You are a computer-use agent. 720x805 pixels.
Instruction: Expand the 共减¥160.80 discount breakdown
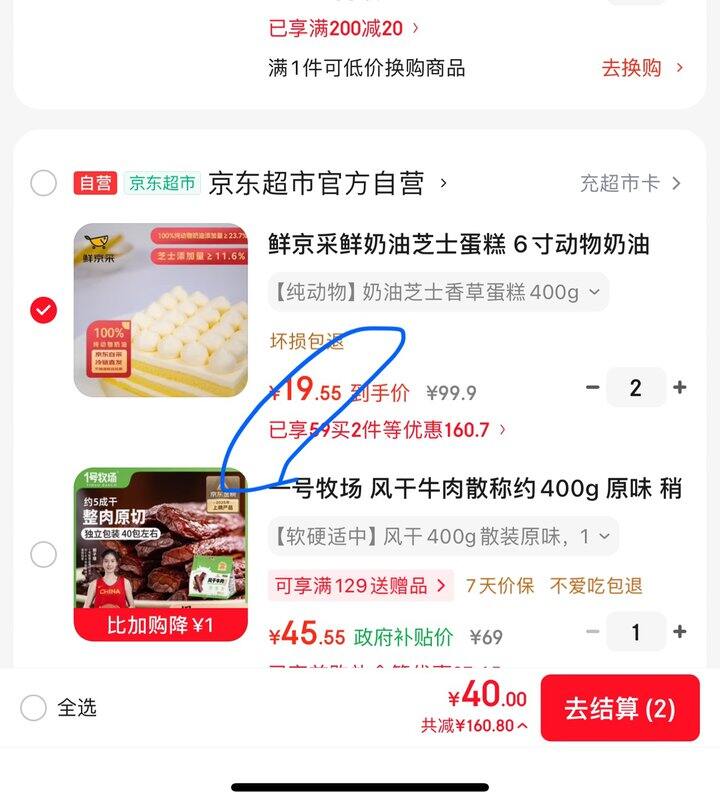[x=474, y=726]
